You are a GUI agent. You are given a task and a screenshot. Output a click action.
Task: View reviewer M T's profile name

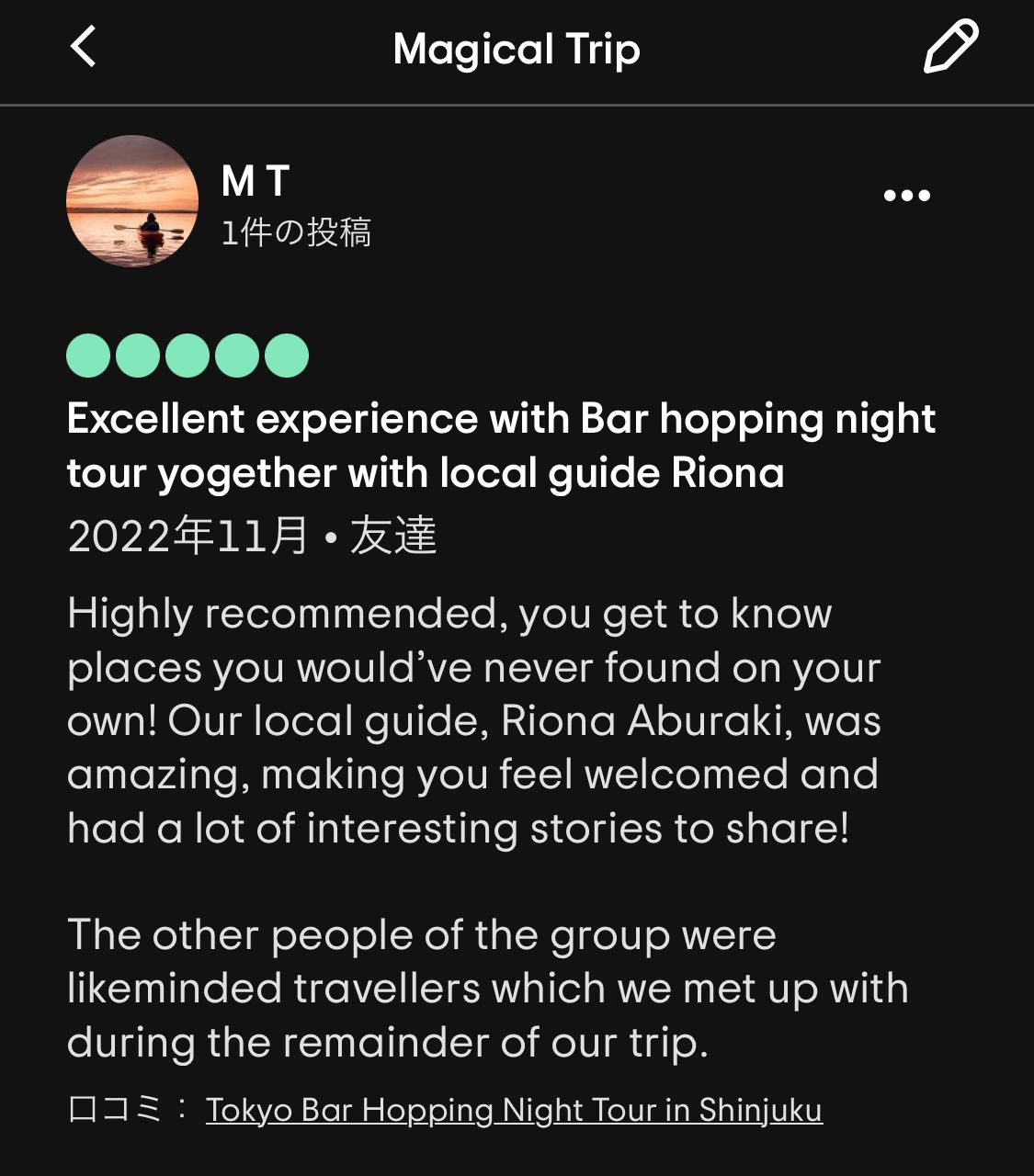pos(256,181)
